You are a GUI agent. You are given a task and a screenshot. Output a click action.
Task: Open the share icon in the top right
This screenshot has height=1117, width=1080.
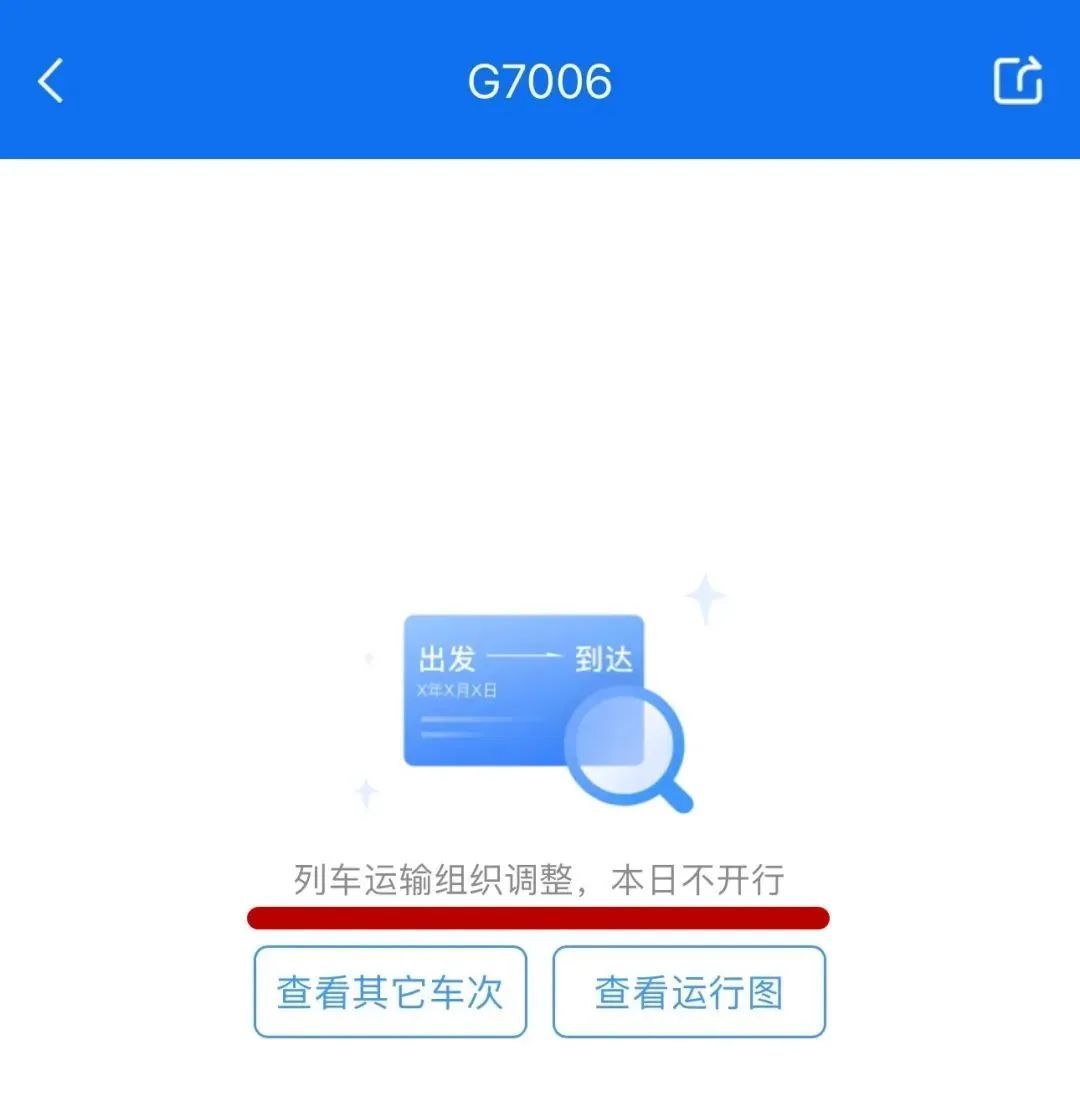(1018, 82)
